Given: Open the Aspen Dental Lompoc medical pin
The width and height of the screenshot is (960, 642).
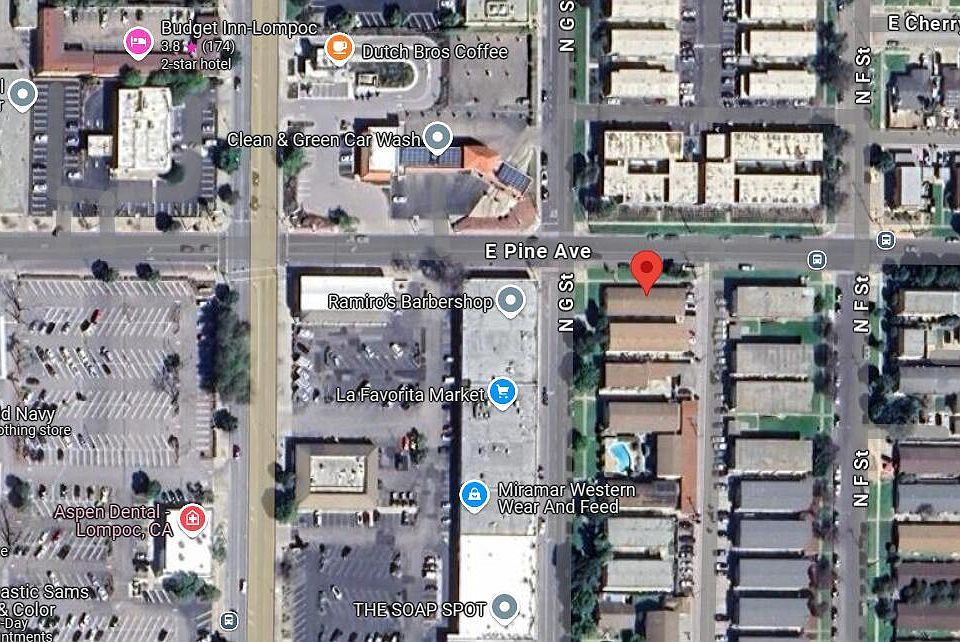Looking at the screenshot, I should point(193,518).
